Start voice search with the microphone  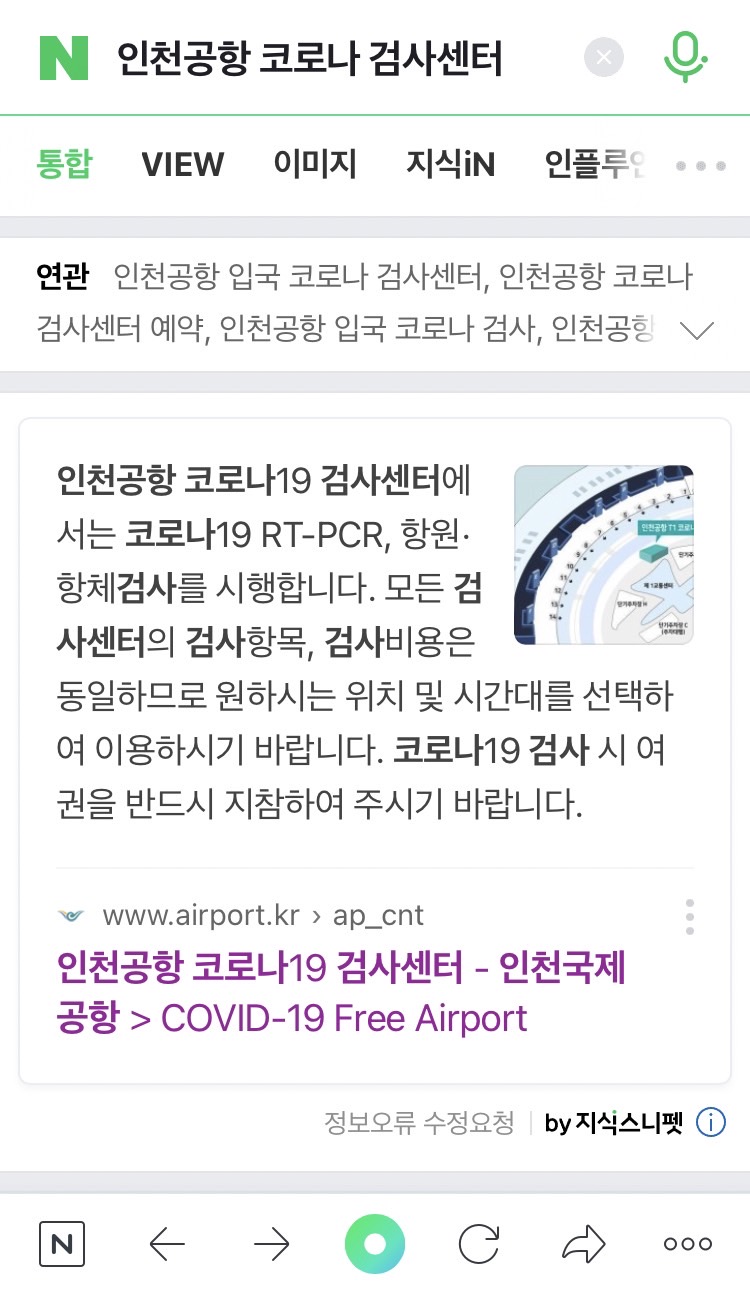click(x=686, y=56)
